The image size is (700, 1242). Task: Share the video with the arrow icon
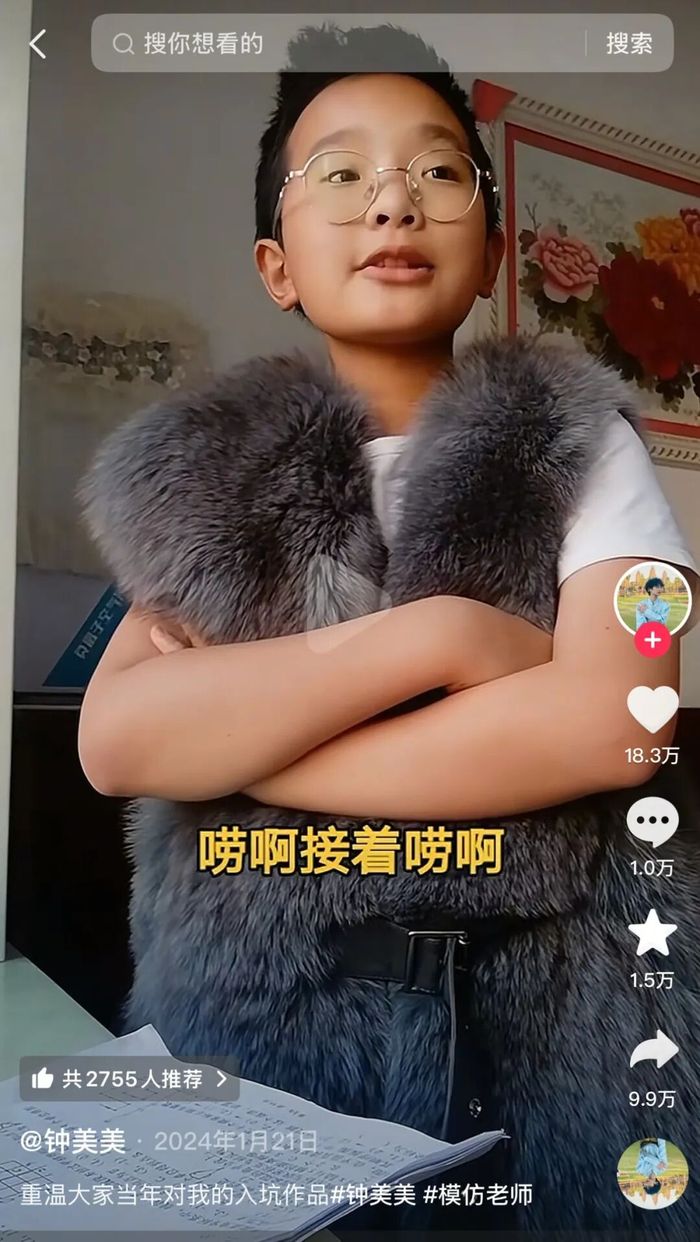(x=653, y=1051)
